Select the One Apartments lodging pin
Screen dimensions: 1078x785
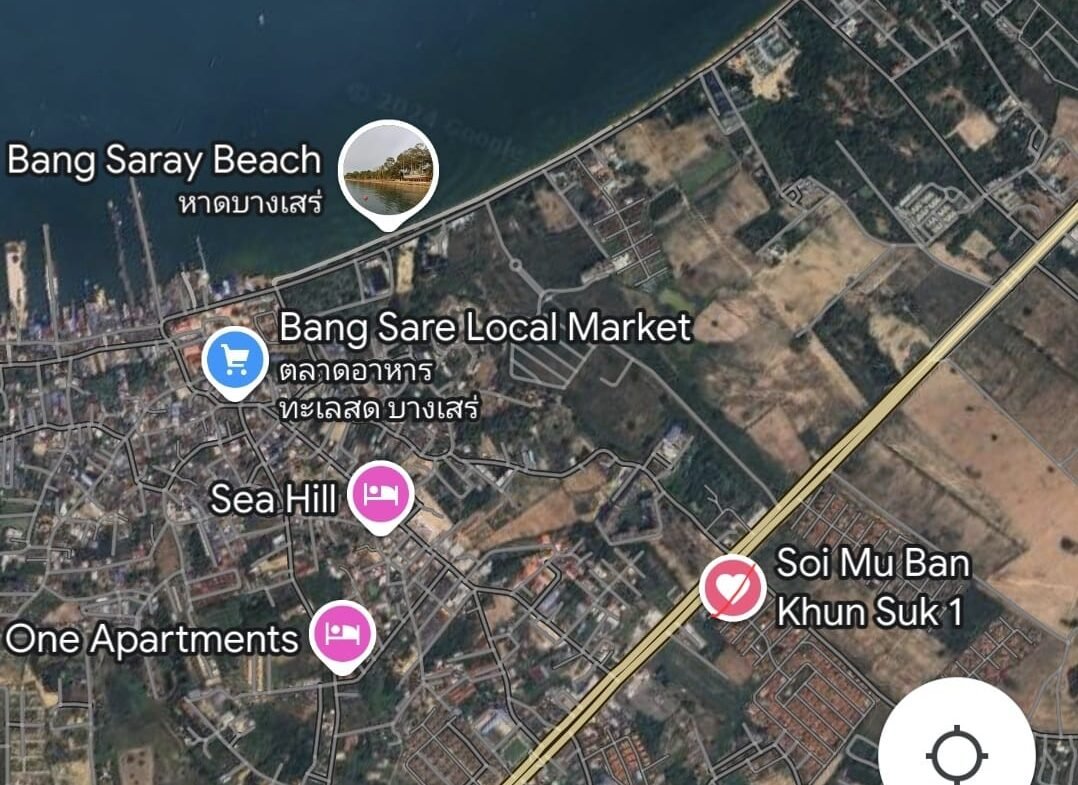point(342,633)
